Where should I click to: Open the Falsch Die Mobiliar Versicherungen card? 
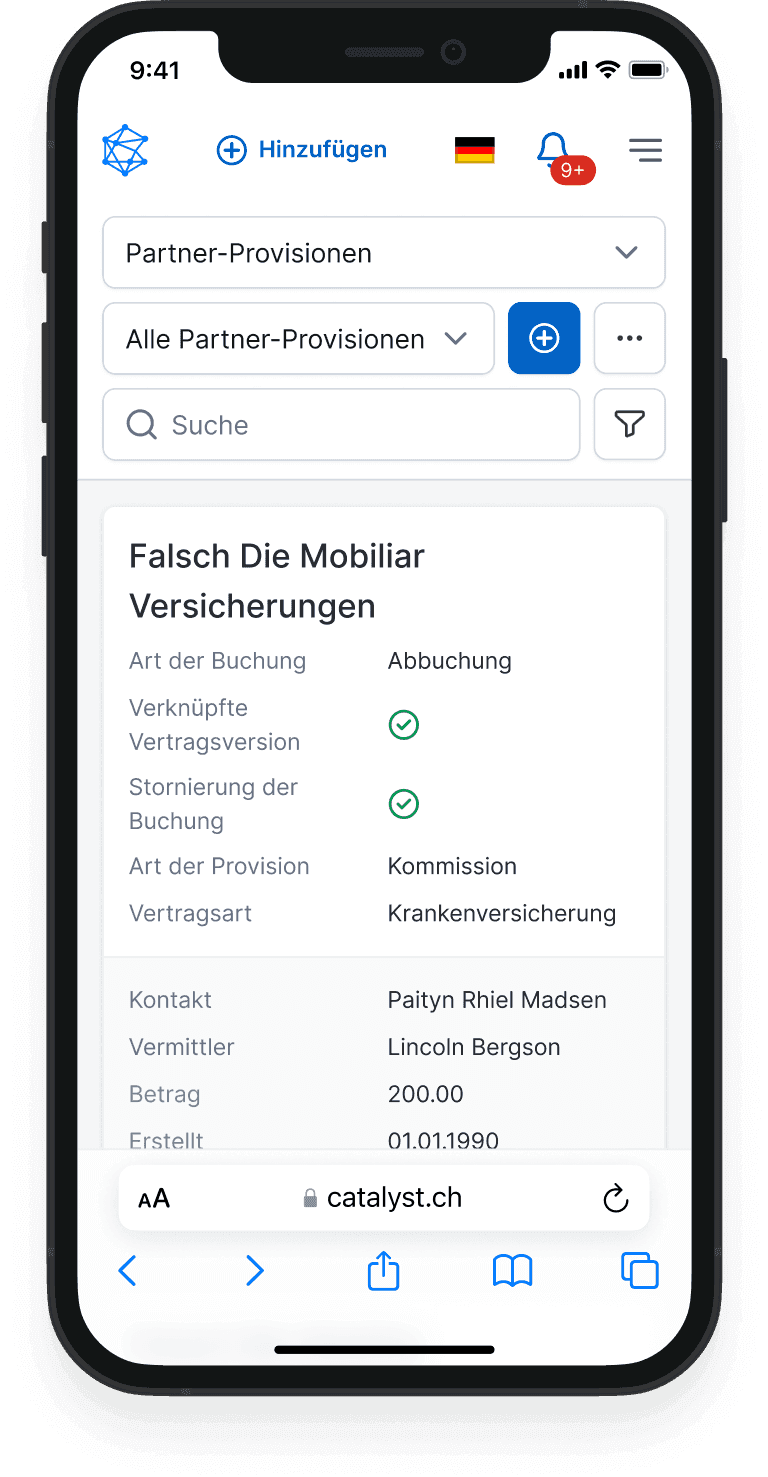coord(277,580)
